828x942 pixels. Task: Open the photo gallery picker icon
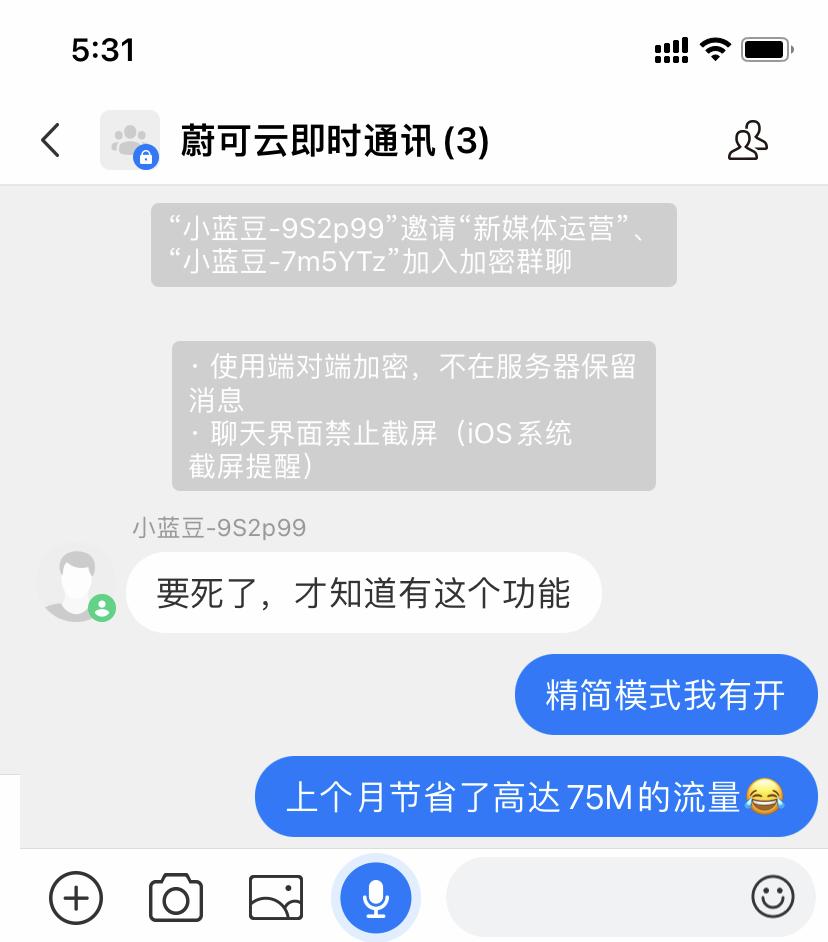(276, 897)
